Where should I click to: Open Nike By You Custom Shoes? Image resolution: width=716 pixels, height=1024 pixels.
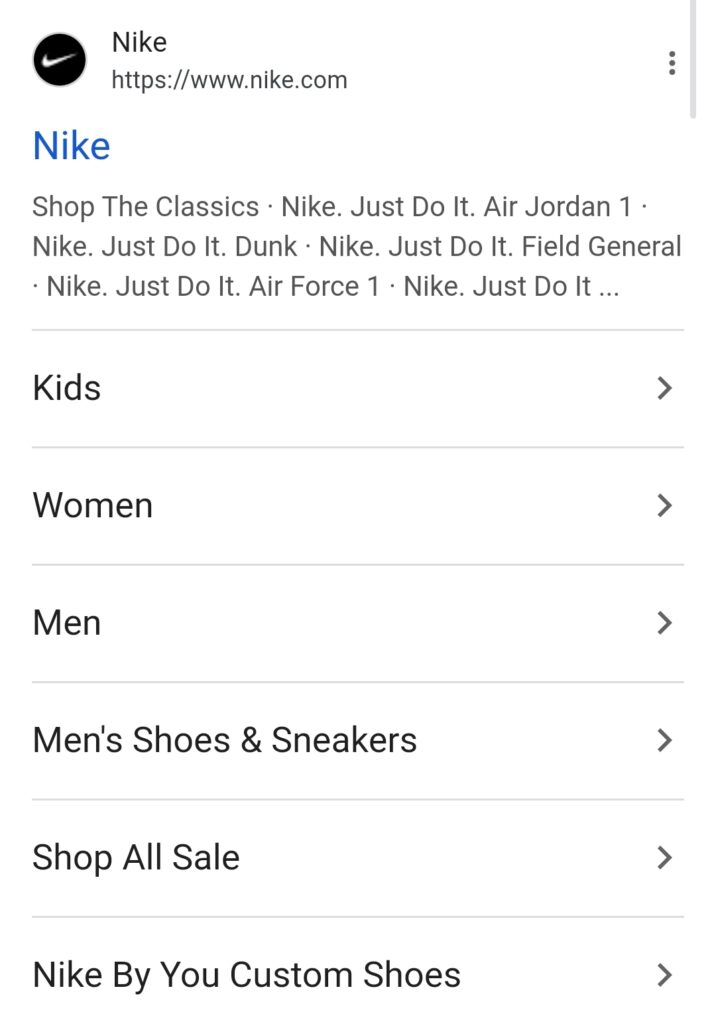357,975
